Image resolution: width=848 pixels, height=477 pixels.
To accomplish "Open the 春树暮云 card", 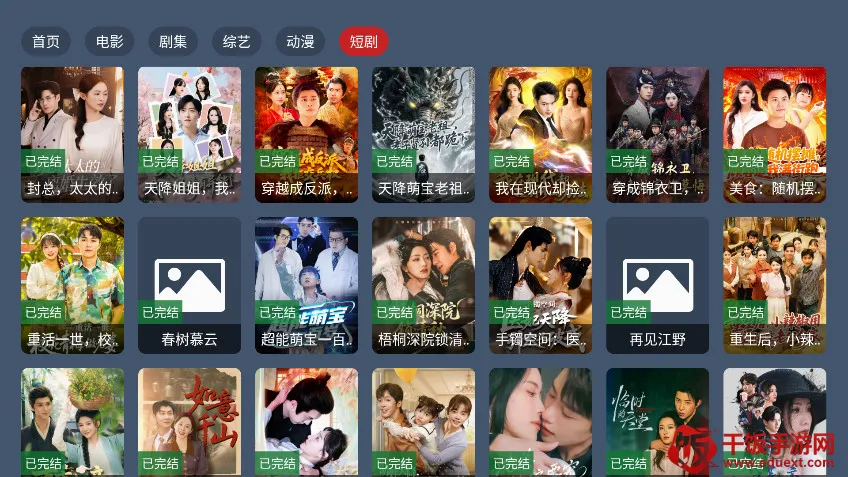I will (189, 286).
